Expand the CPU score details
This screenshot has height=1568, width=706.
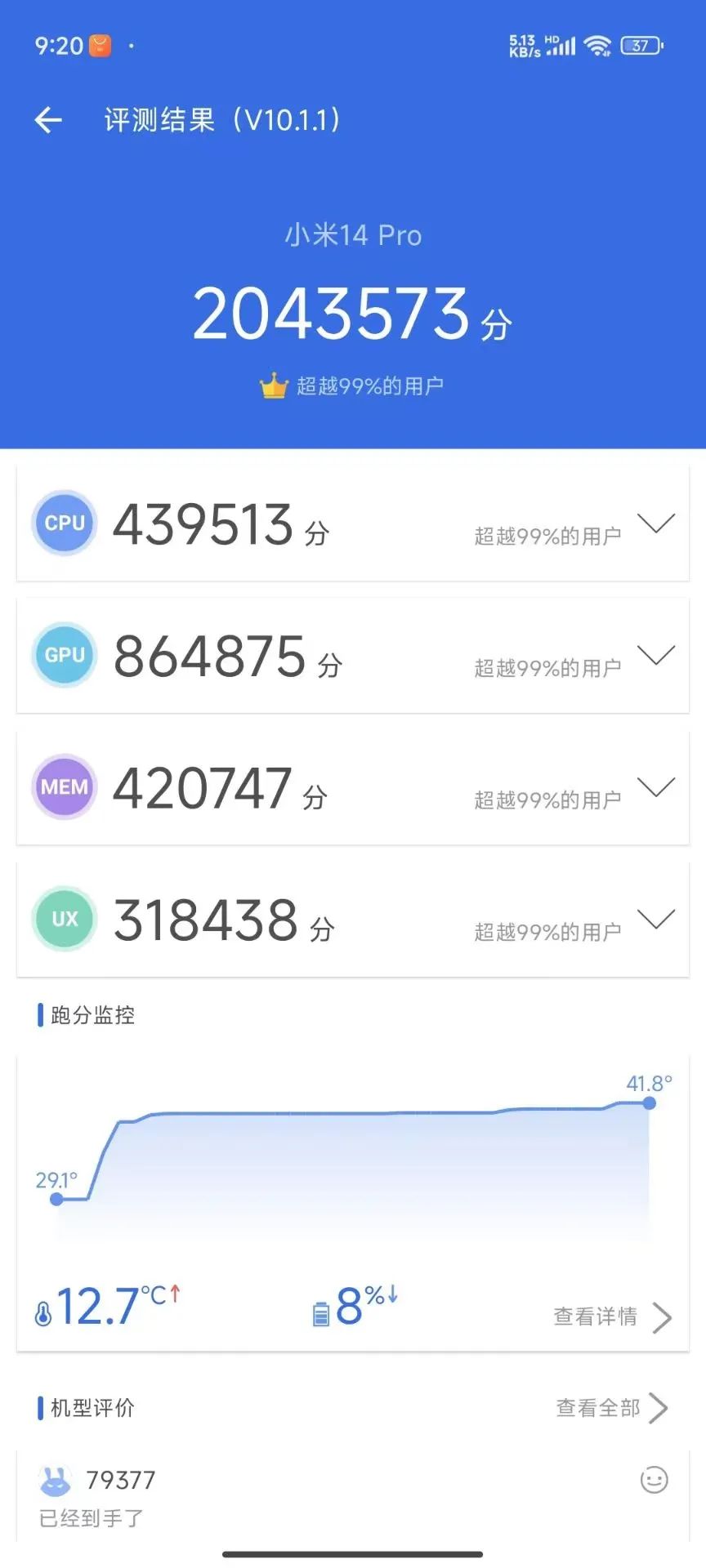click(x=655, y=523)
